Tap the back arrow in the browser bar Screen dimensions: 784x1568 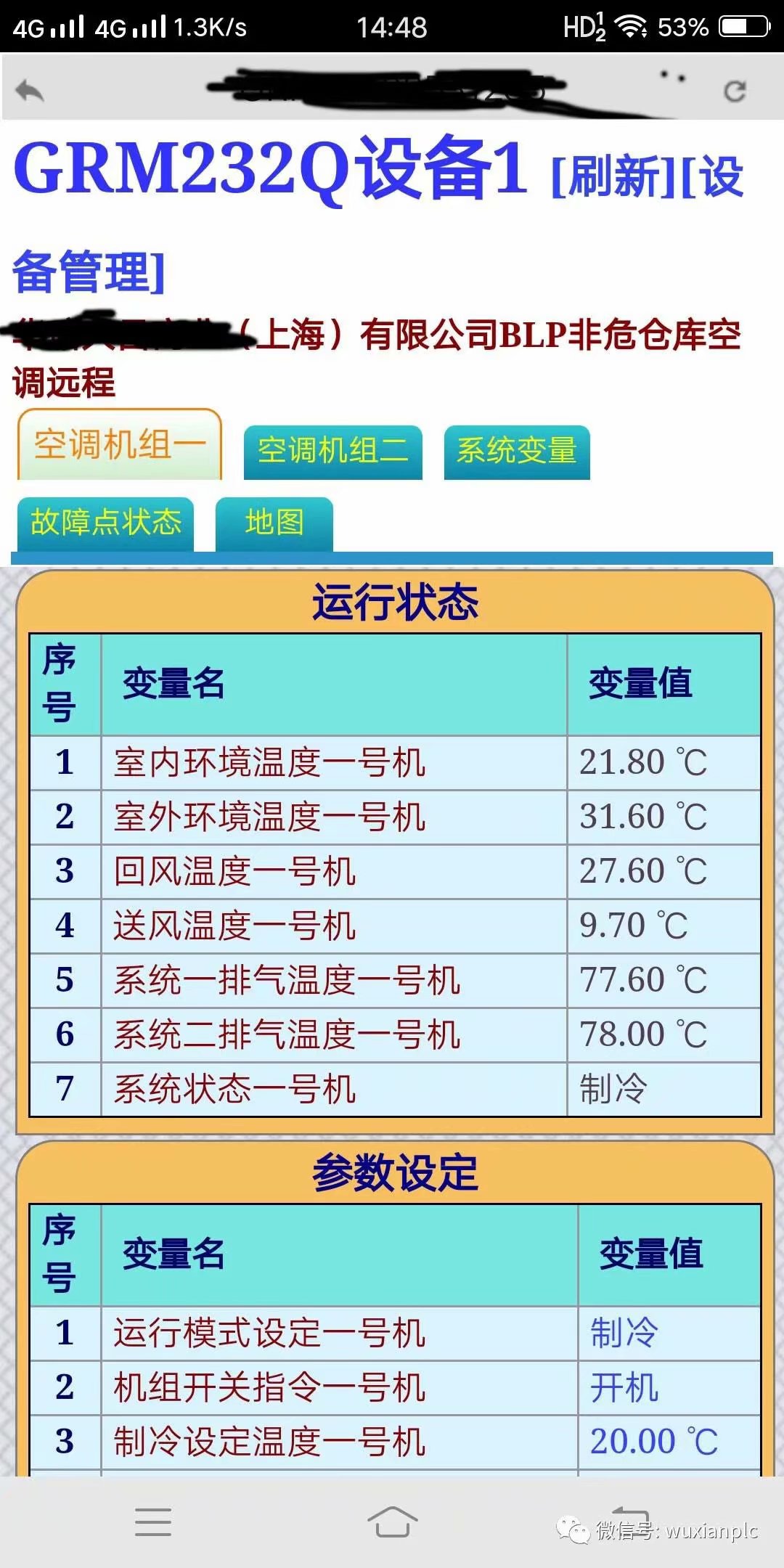click(30, 91)
